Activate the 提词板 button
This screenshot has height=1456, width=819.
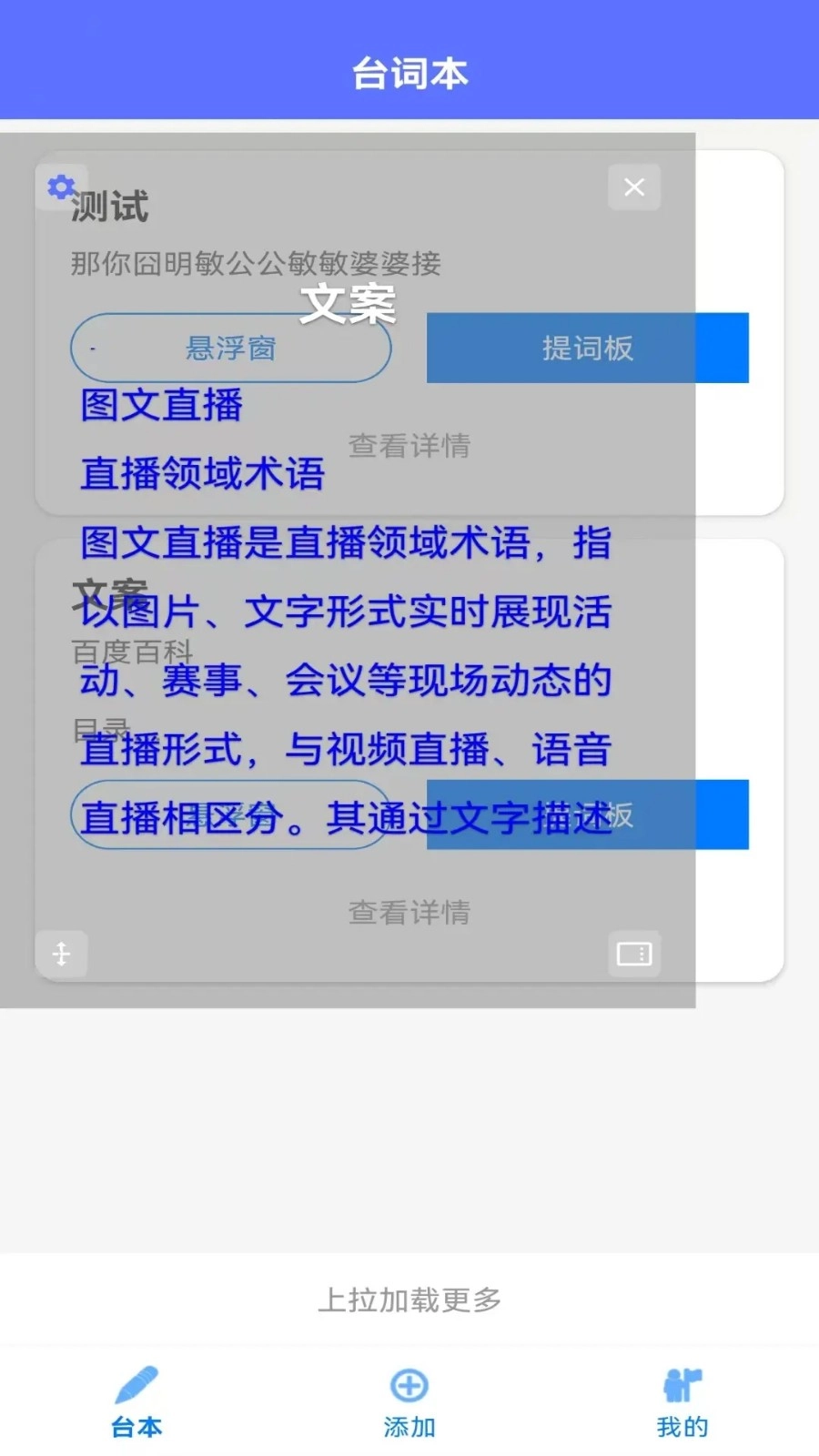(587, 348)
